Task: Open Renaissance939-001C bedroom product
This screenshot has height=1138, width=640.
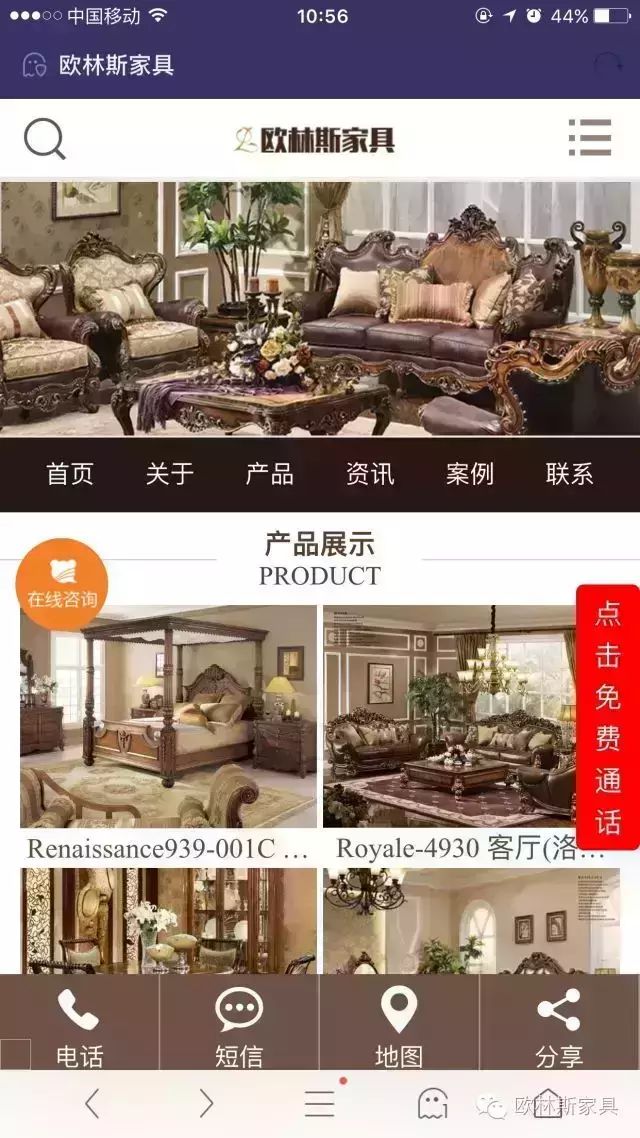Action: tap(168, 716)
